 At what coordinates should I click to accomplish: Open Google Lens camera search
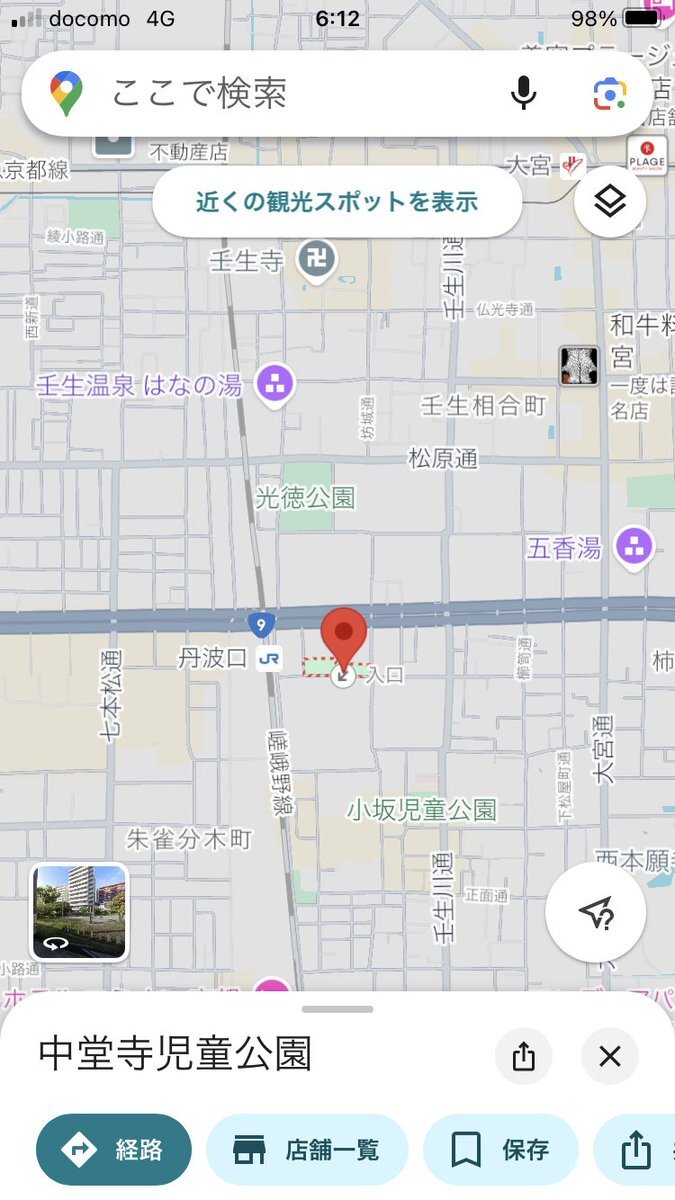(x=609, y=94)
